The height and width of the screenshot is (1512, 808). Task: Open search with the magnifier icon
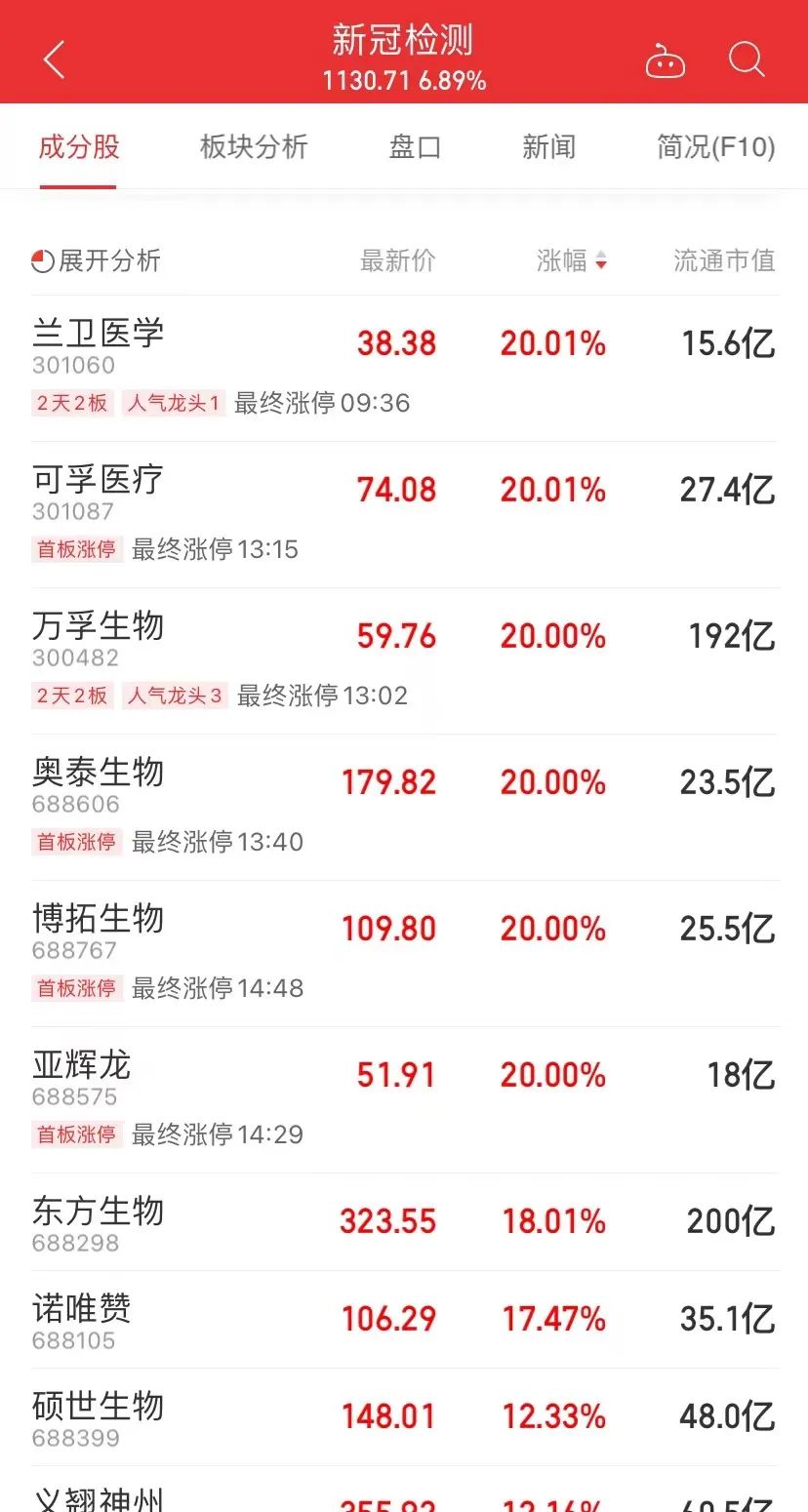coord(747,60)
